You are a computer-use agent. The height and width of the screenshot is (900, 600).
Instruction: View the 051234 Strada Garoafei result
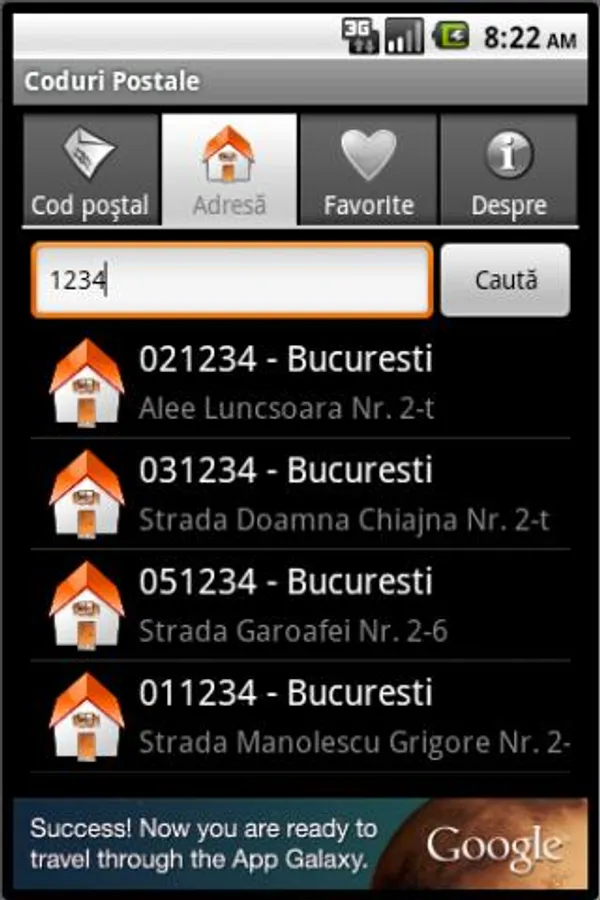tap(300, 605)
